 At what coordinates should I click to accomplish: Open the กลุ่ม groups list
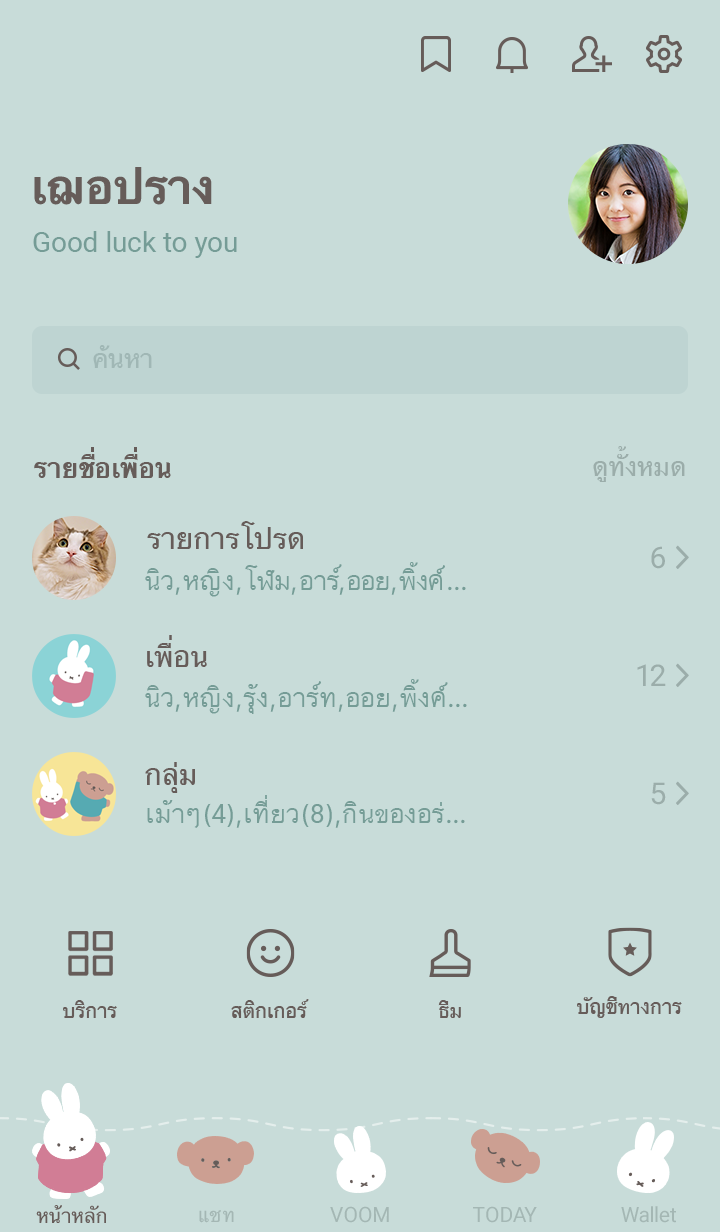coord(360,794)
